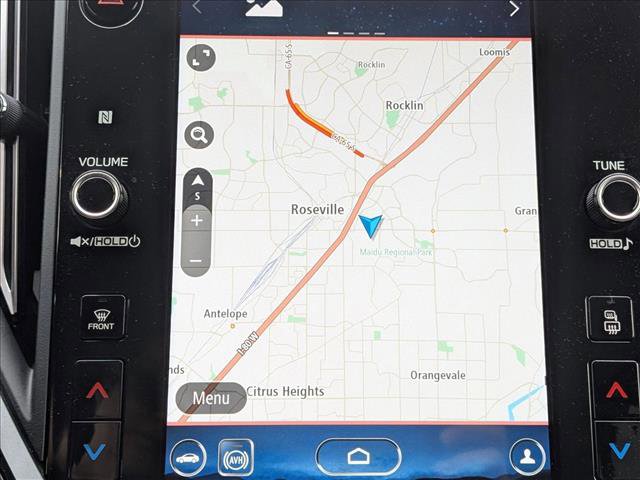Zoom in on the map
The height and width of the screenshot is (480, 640).
[197, 221]
